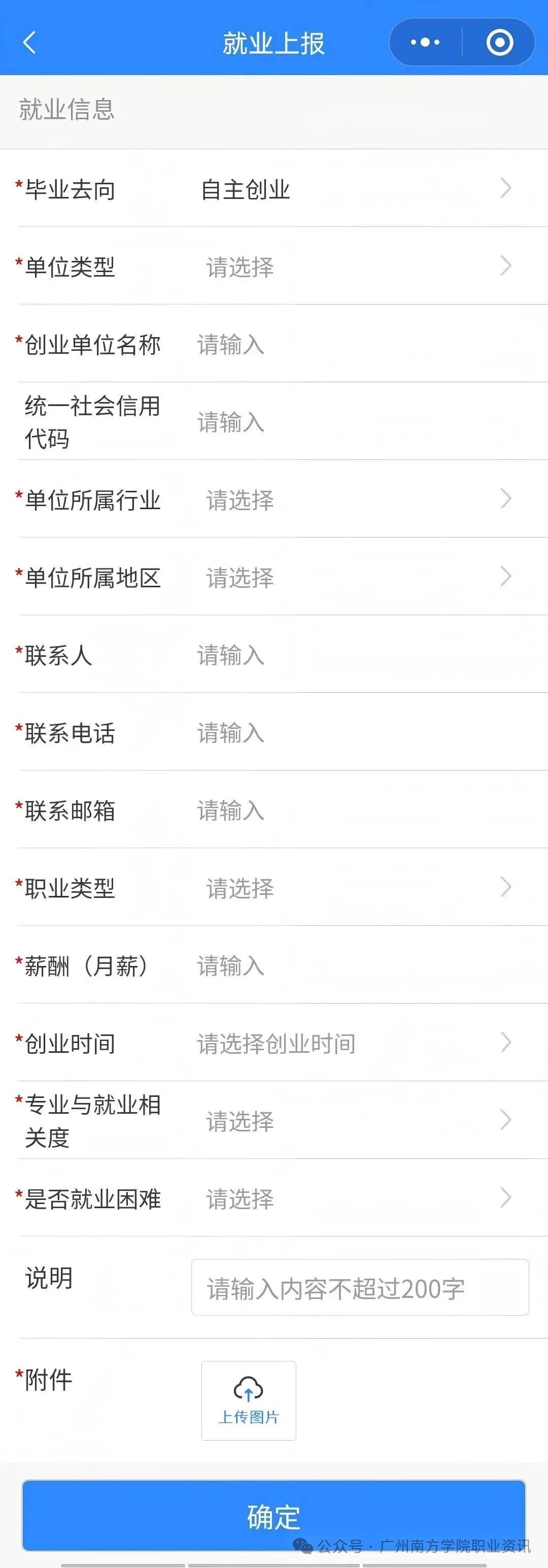Viewport: 548px width, 1568px height.
Task: Open the 职业类型 picker
Action: pos(353,888)
